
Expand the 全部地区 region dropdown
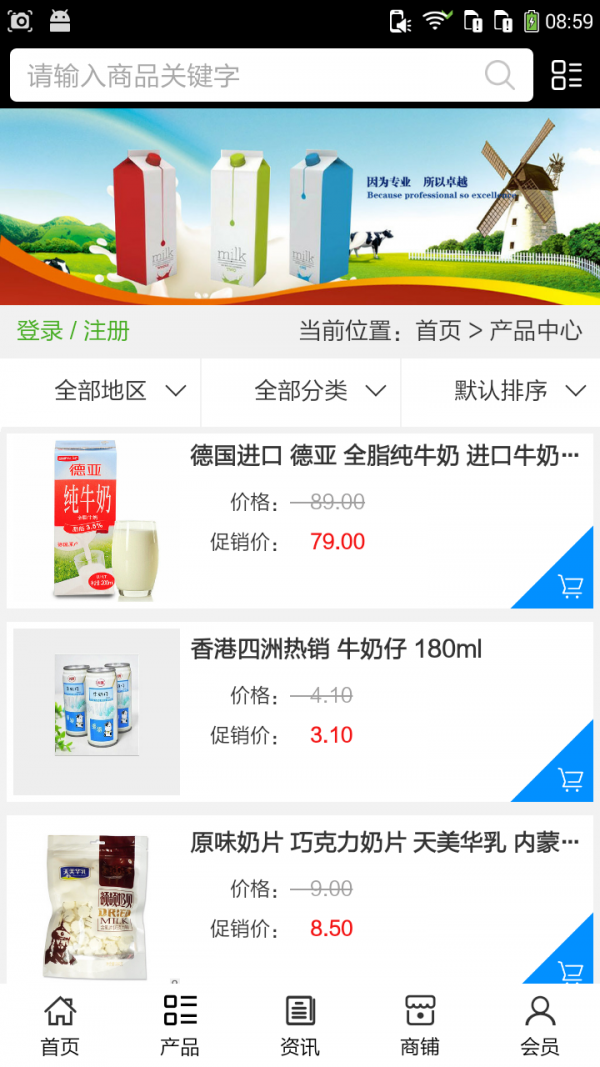120,390
